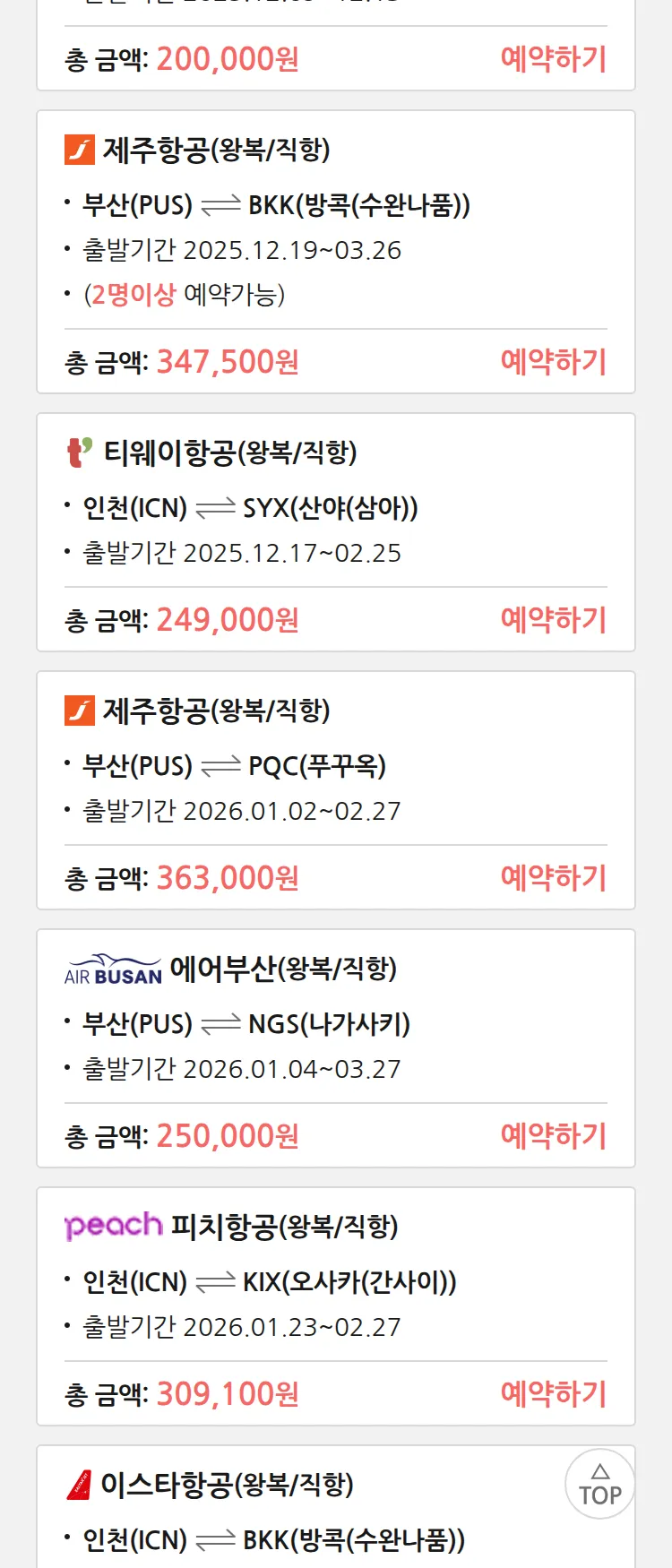This screenshot has height=1568, width=672.
Task: Jump back to top with TOP button
Action: click(x=599, y=1484)
